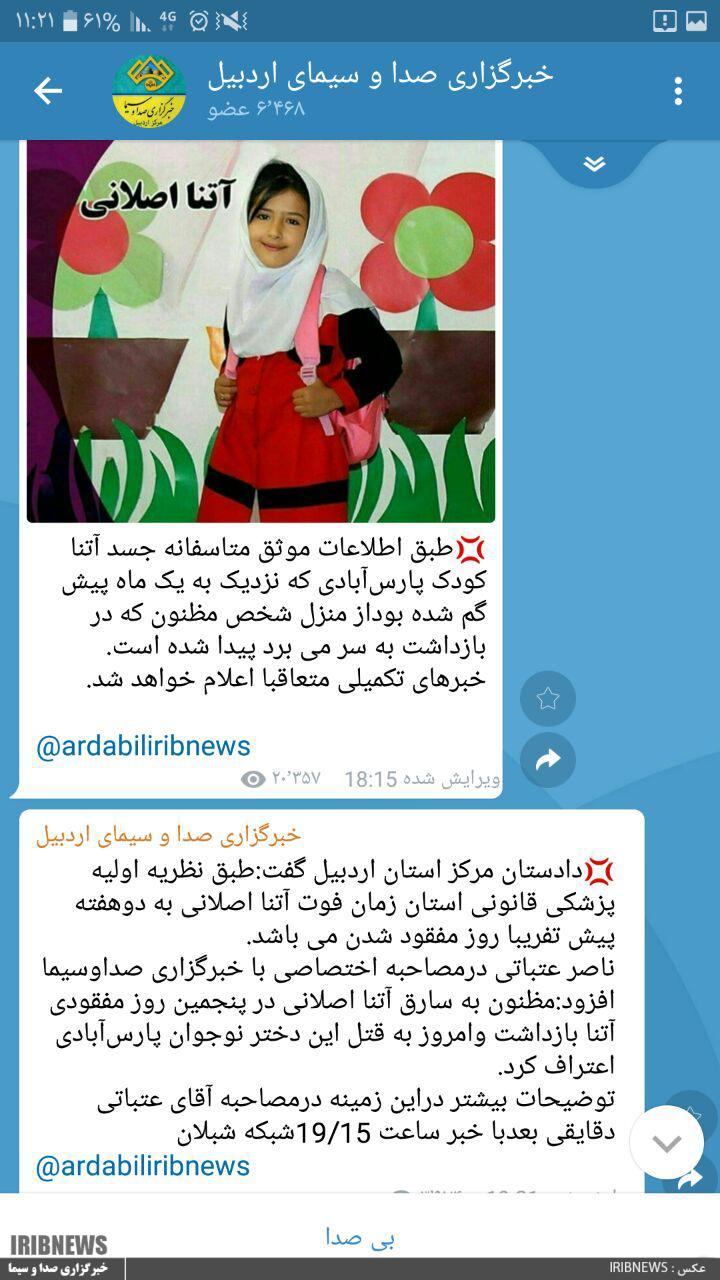
Task: Forward the photo post using the share arrow
Action: pos(547,760)
